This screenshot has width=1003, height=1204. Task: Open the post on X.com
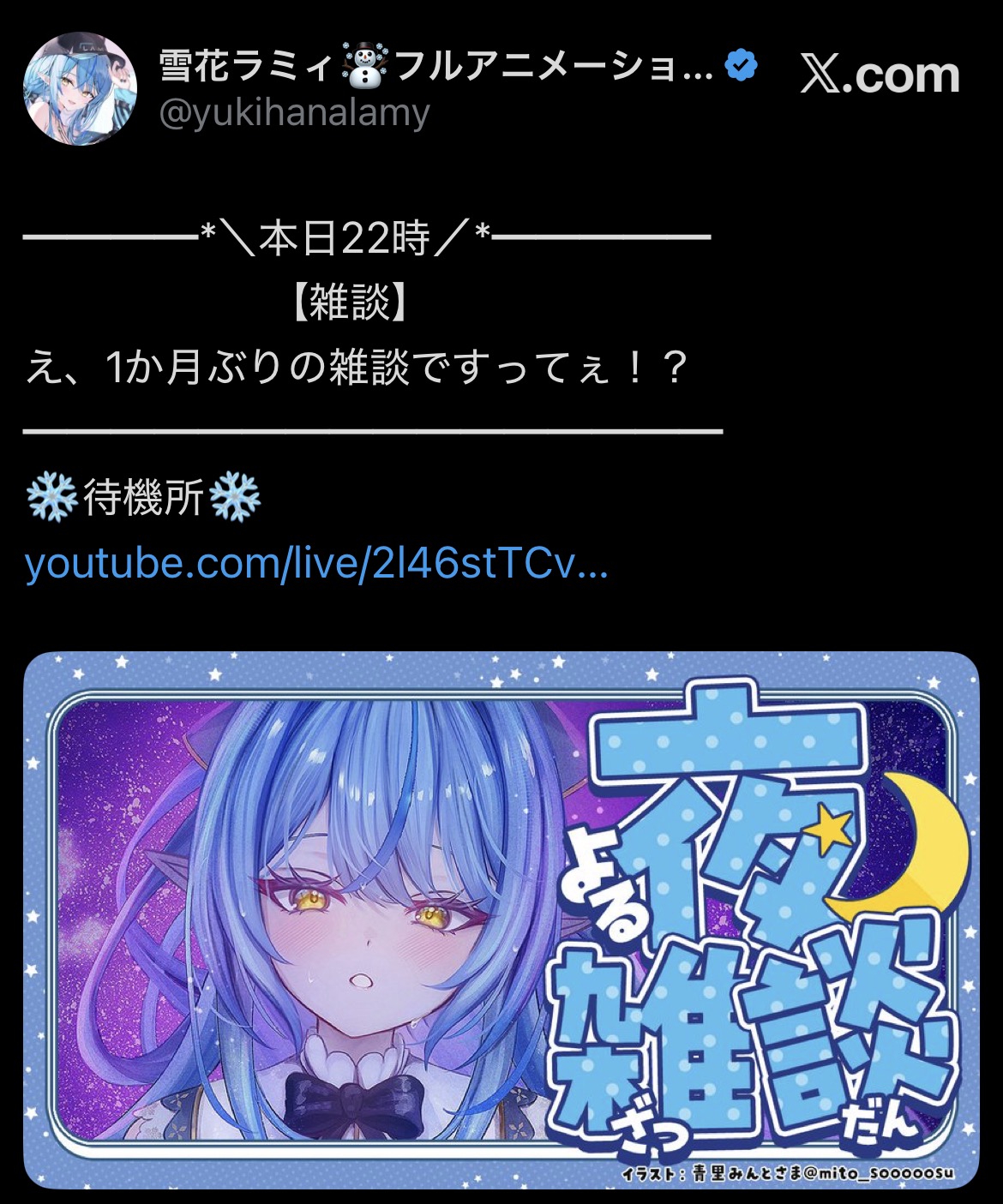[x=880, y=75]
